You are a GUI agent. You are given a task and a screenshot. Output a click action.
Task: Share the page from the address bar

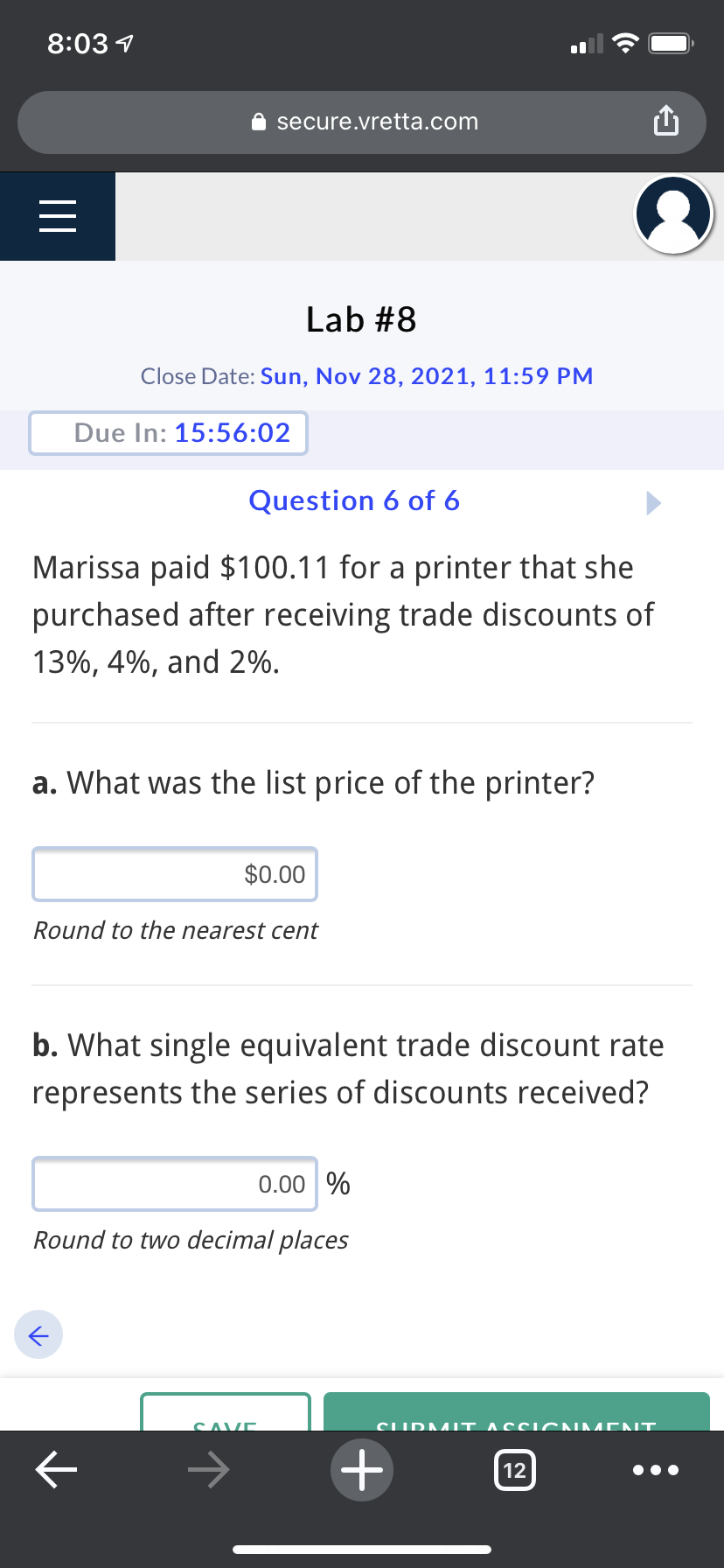coord(665,122)
